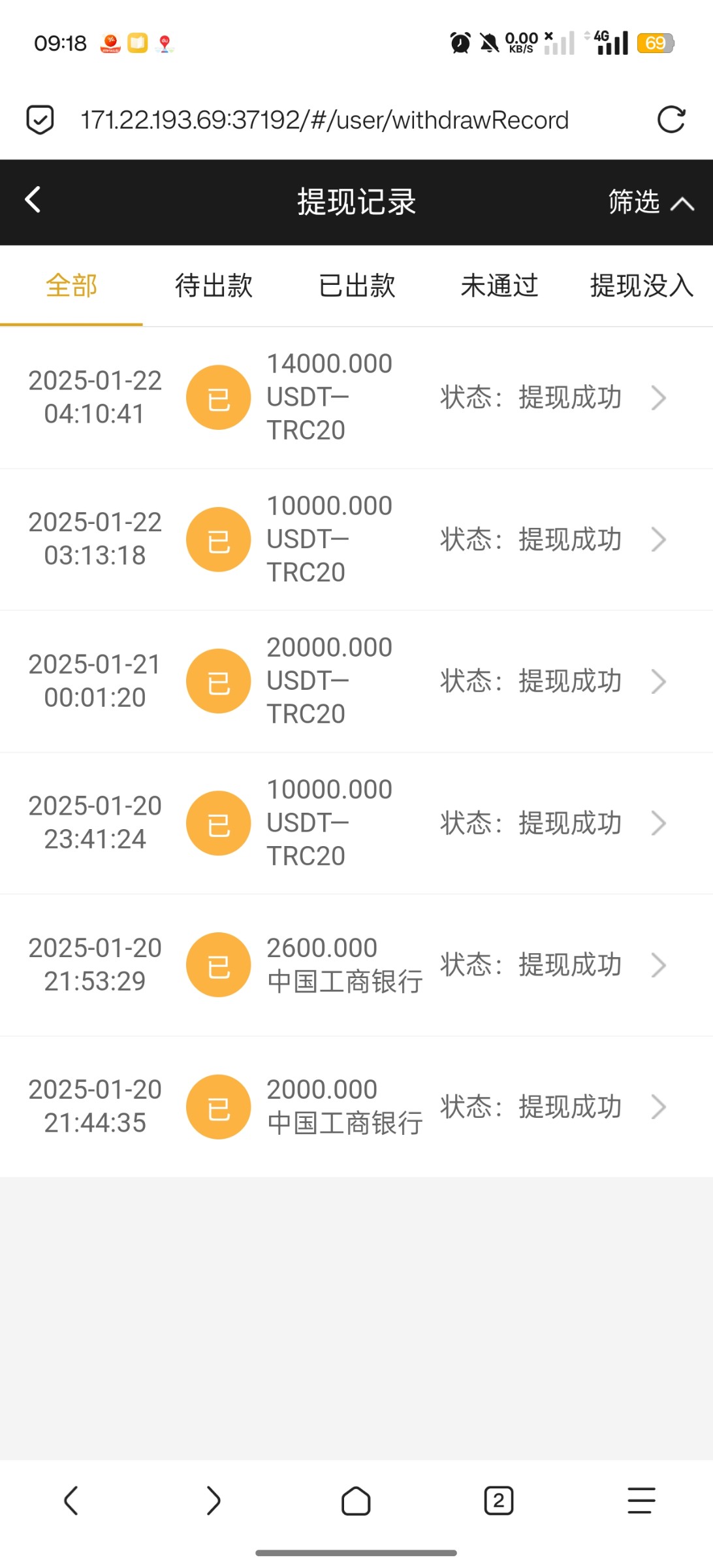This screenshot has height=1568, width=713.
Task: Switch to the 待出款 tab
Action: point(214,286)
